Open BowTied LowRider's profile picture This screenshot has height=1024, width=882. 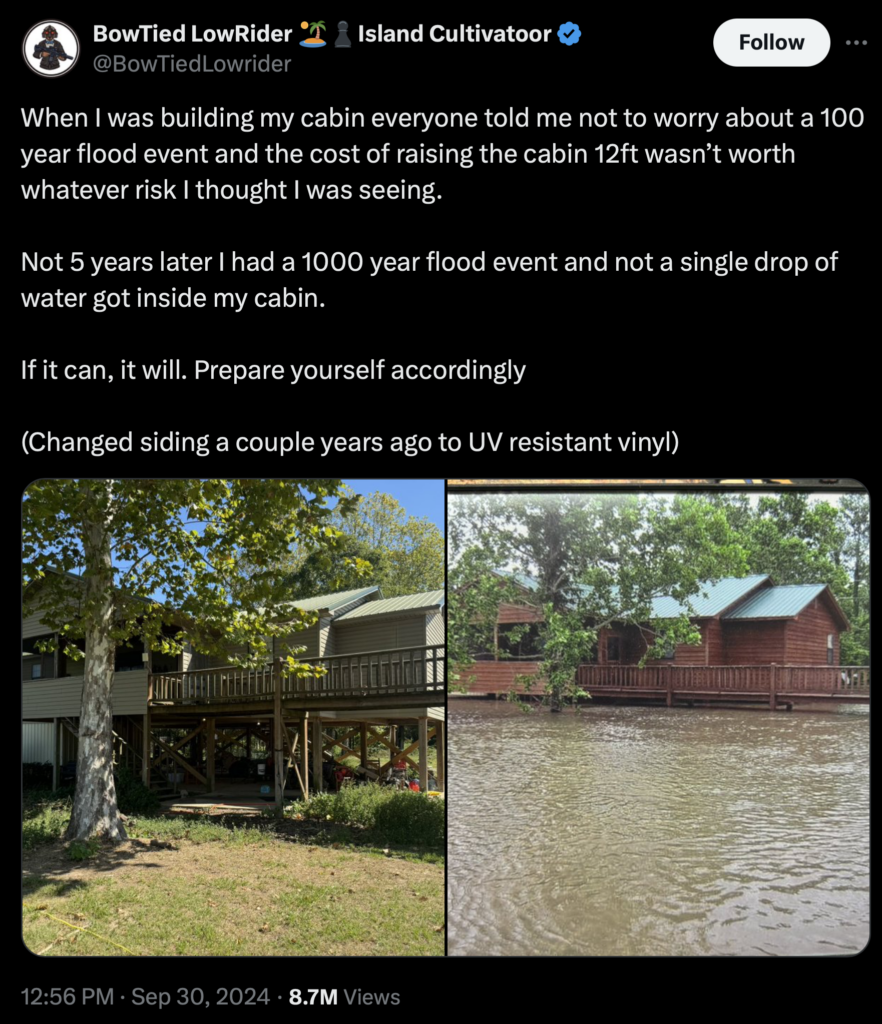[x=50, y=48]
